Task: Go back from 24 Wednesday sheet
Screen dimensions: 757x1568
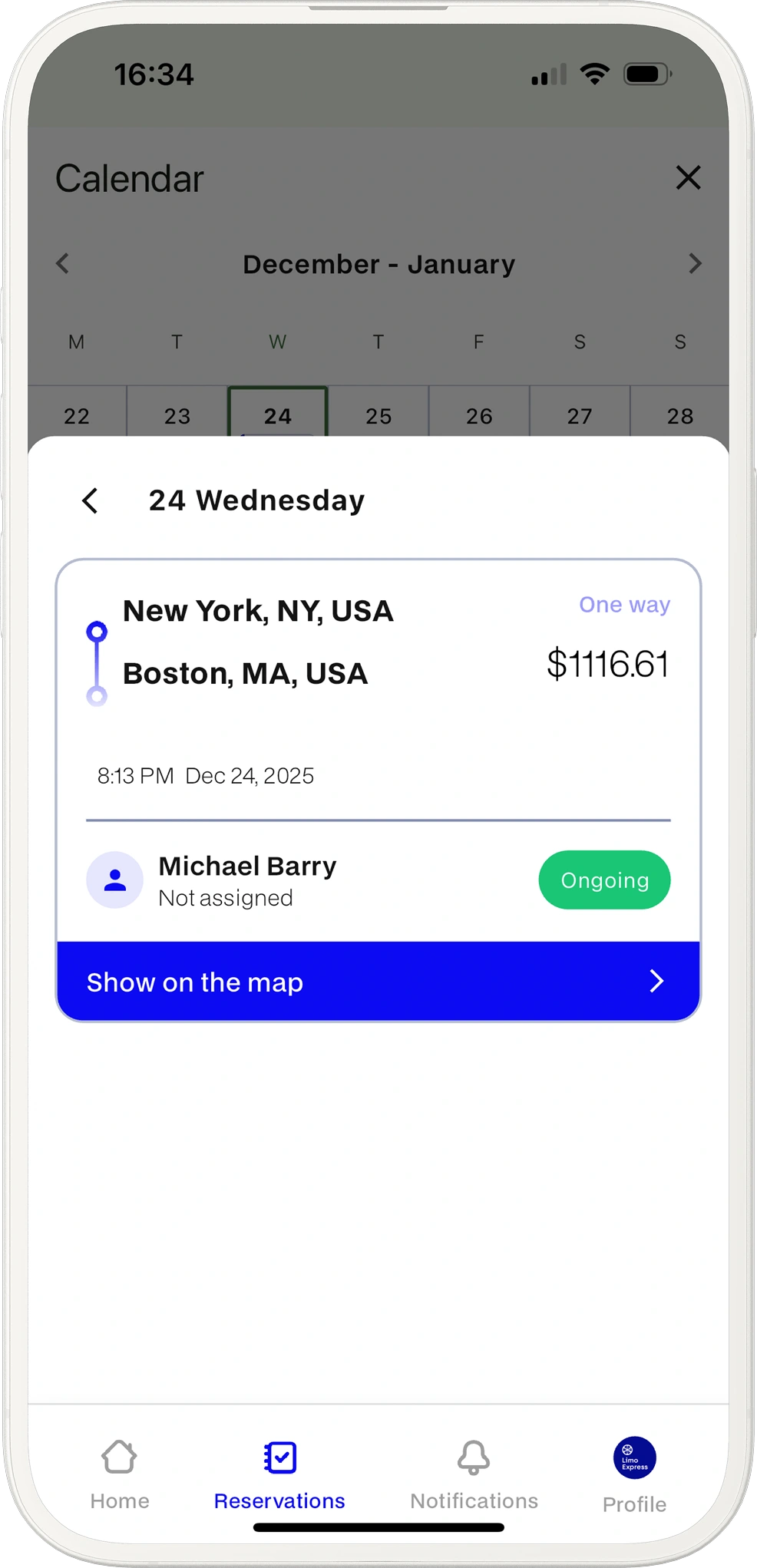Action: [91, 500]
